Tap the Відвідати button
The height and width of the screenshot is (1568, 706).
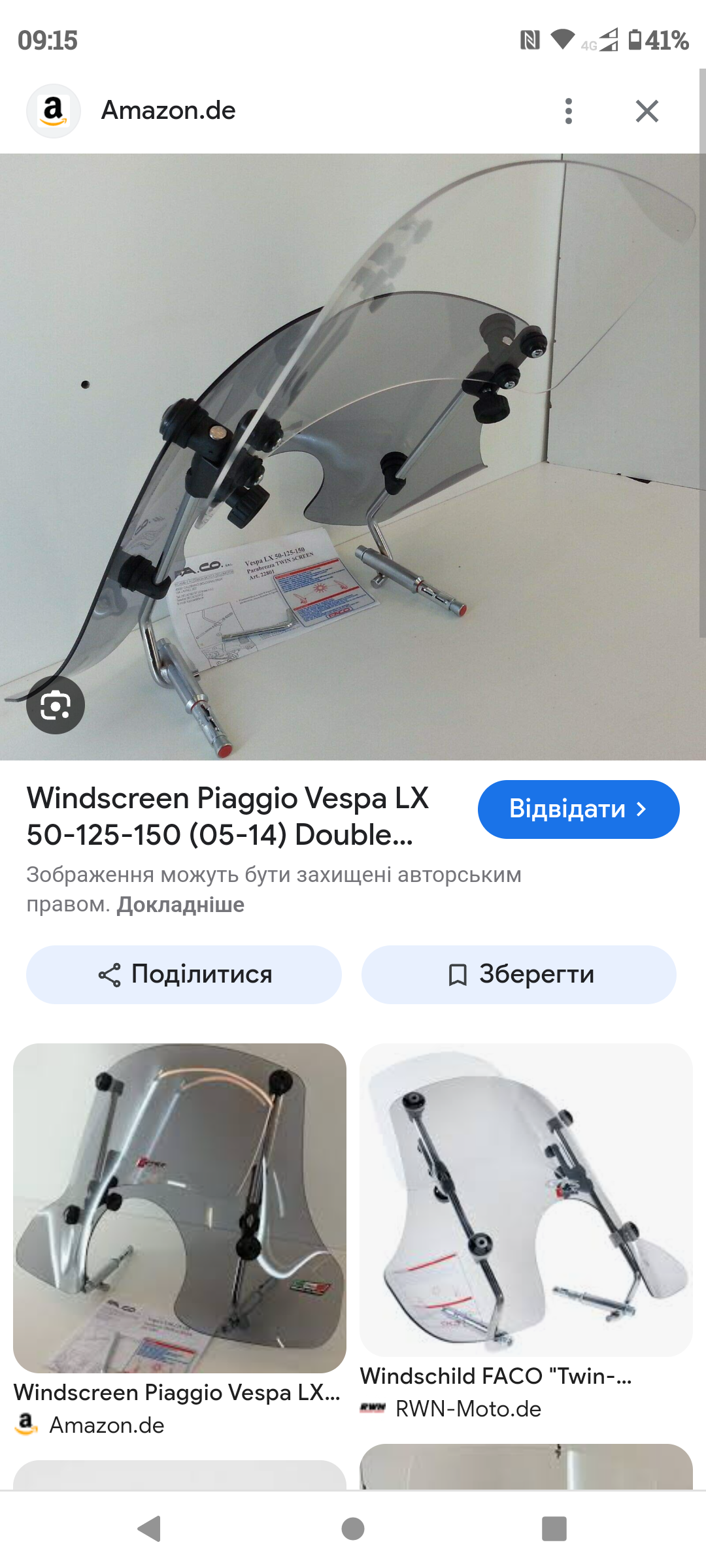(578, 809)
